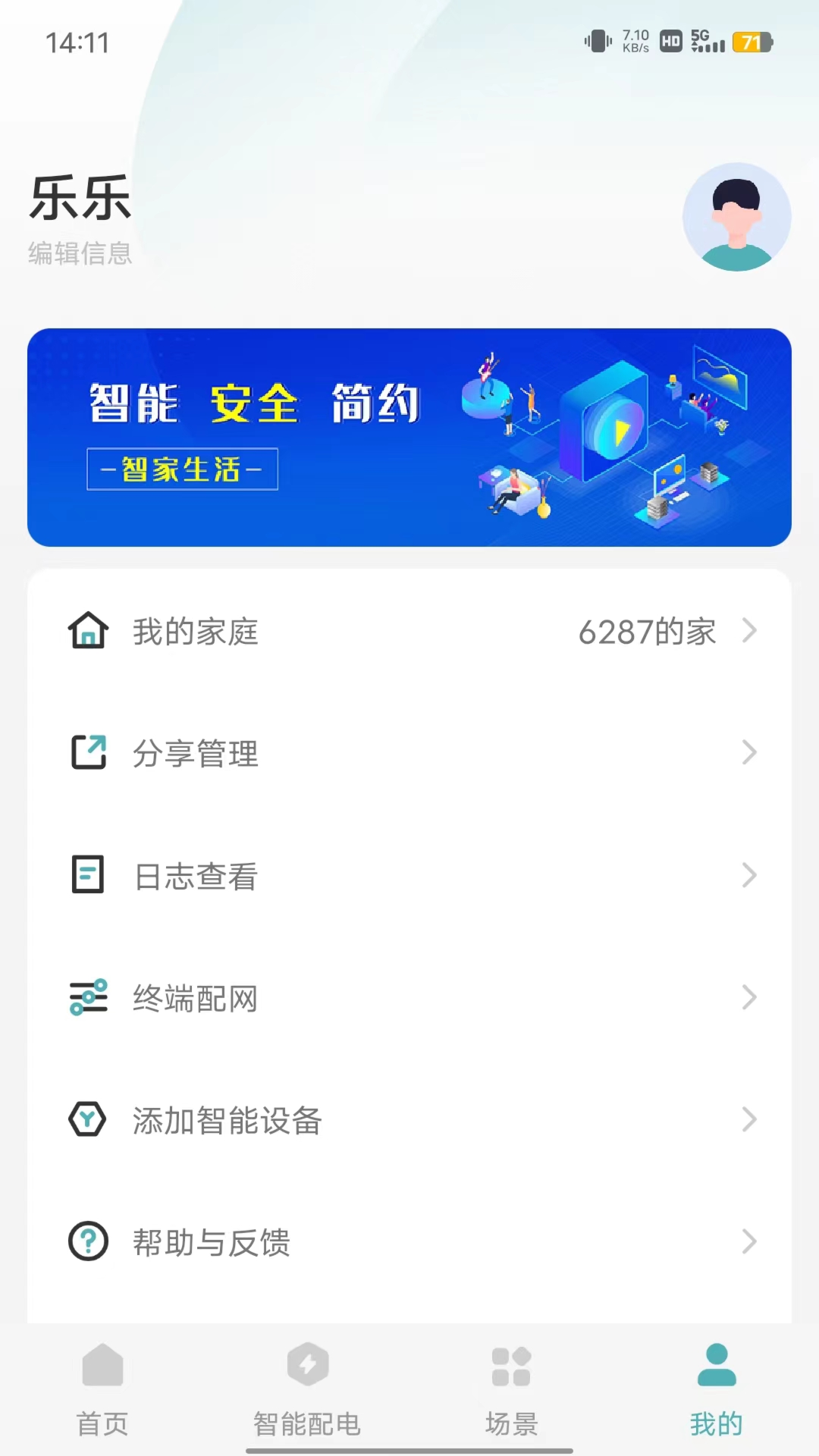Tap the profile avatar picture
The width and height of the screenshot is (819, 1456).
(736, 217)
